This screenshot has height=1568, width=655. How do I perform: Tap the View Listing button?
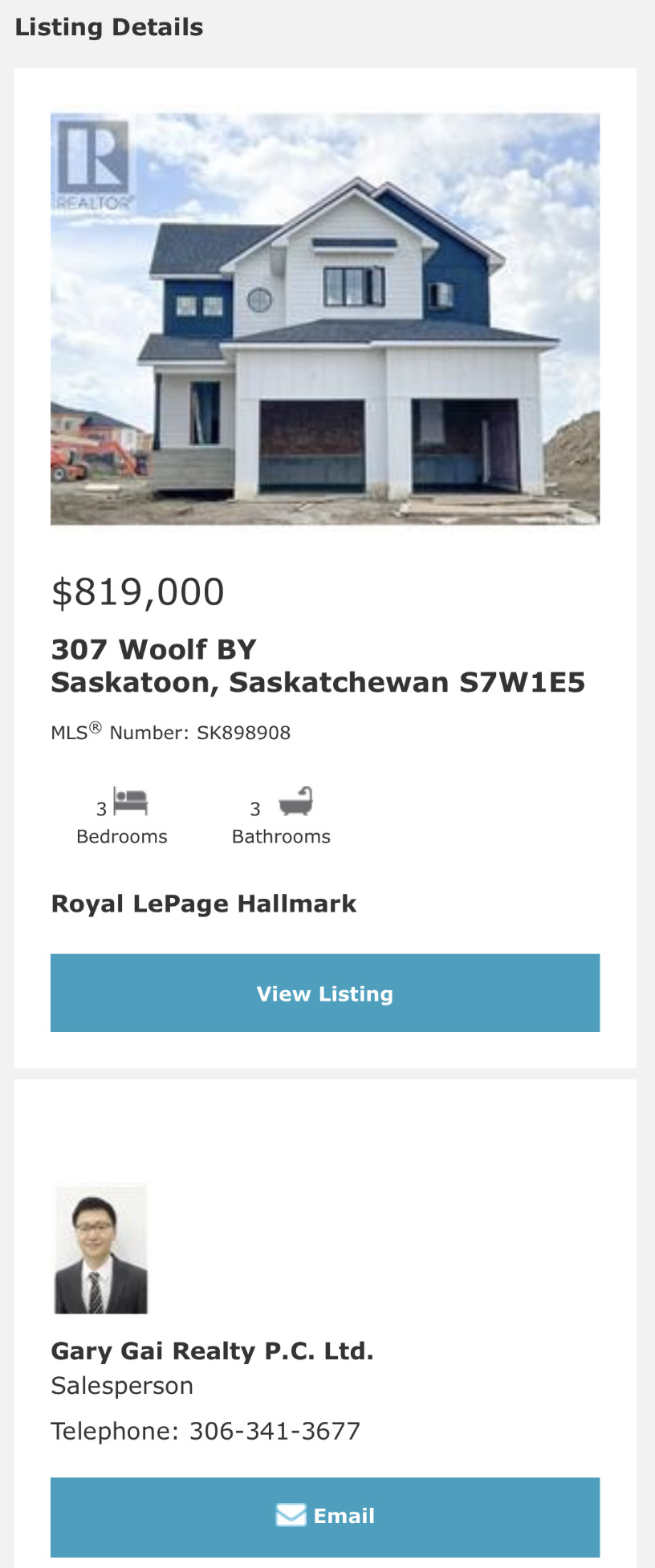[325, 993]
